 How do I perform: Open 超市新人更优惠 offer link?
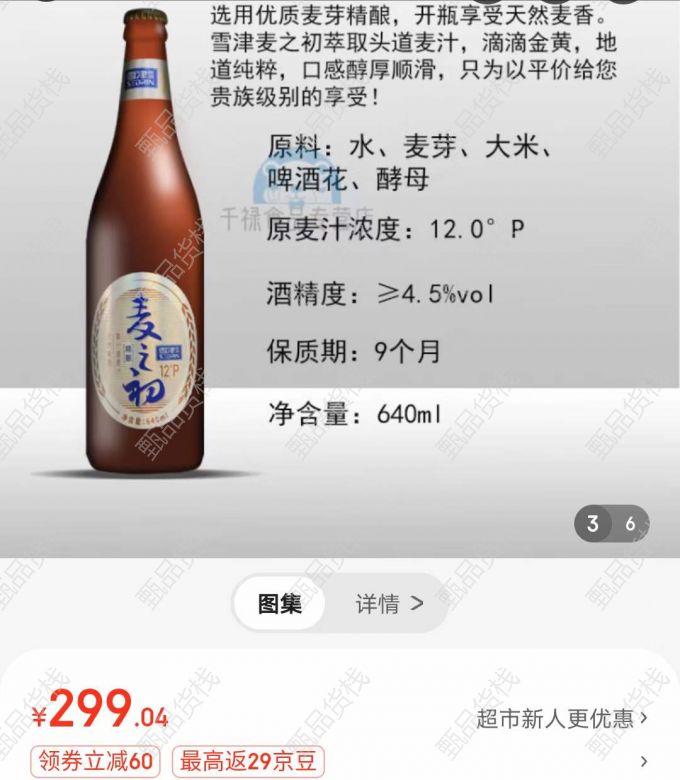(x=562, y=718)
